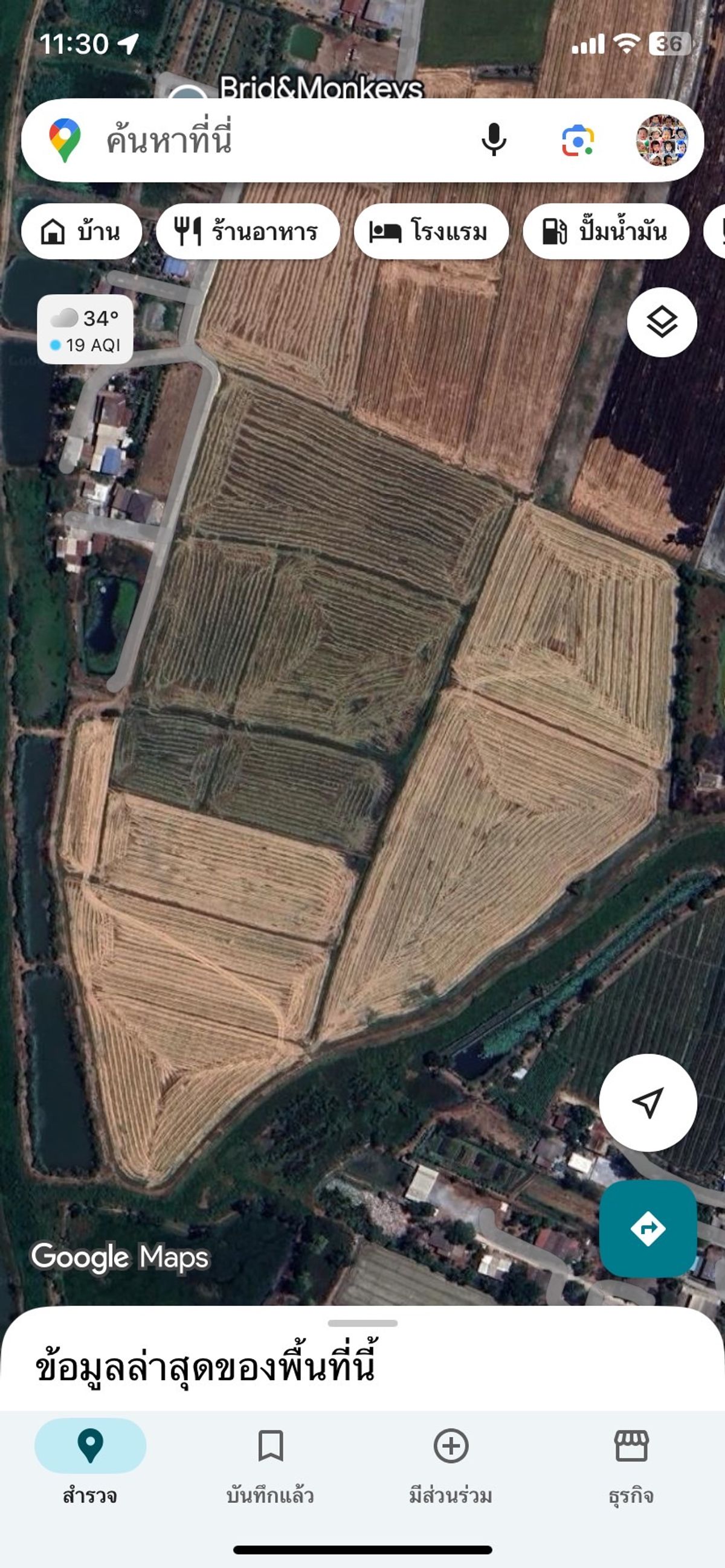Open the weather and AQI widget
Screen dimensions: 725x1568
coord(85,330)
